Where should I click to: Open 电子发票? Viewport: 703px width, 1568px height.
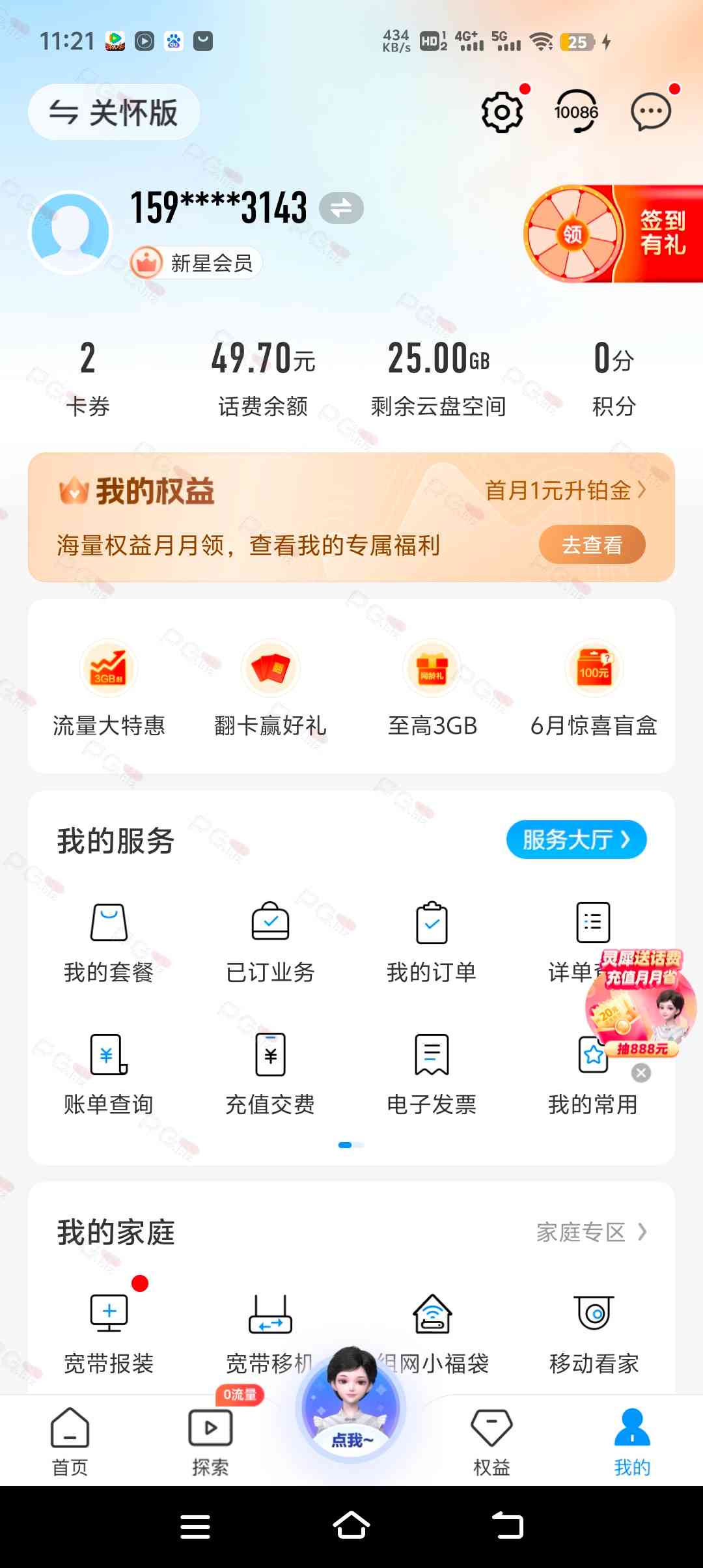(432, 1074)
